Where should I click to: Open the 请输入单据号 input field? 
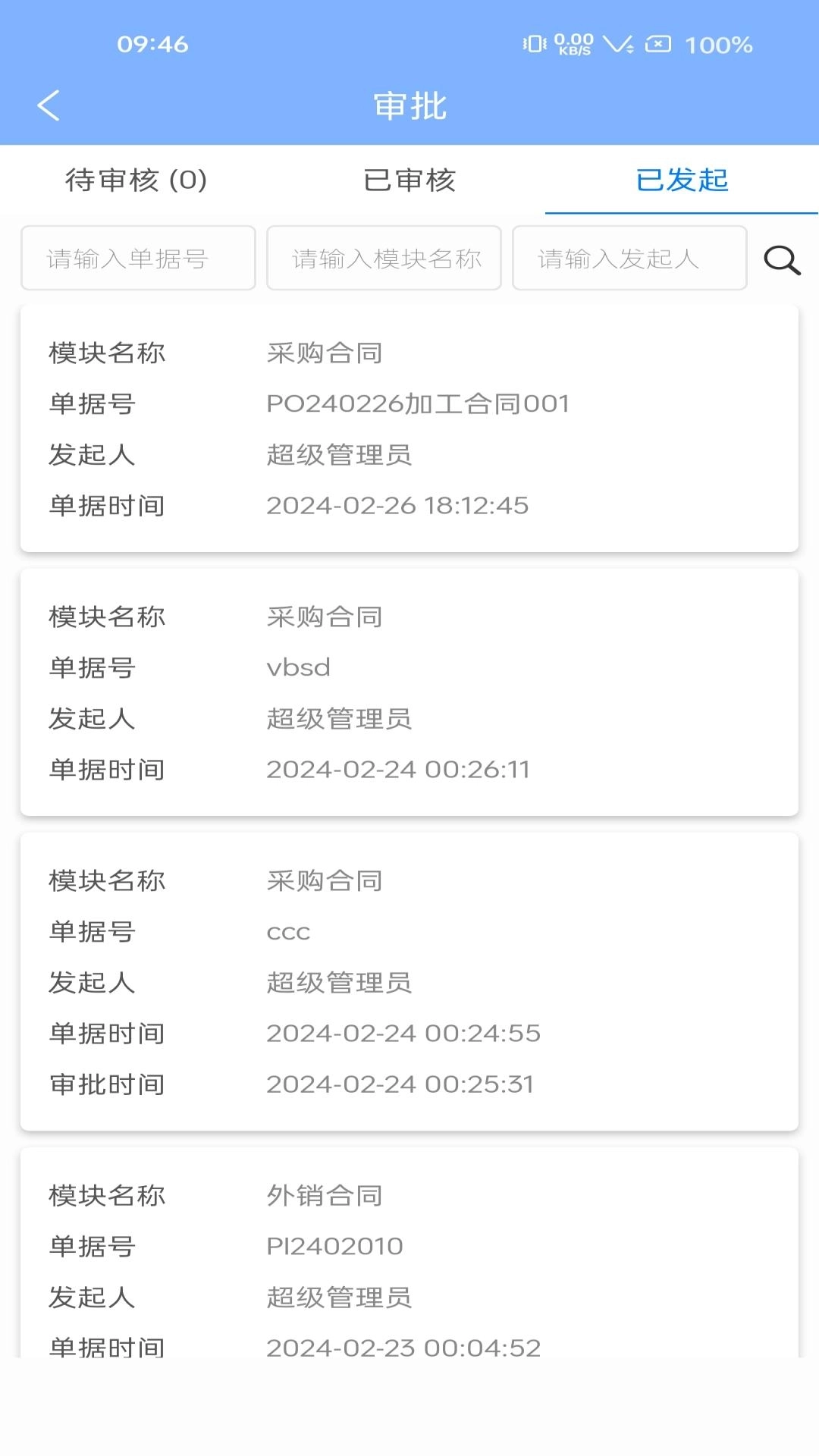click(x=139, y=258)
